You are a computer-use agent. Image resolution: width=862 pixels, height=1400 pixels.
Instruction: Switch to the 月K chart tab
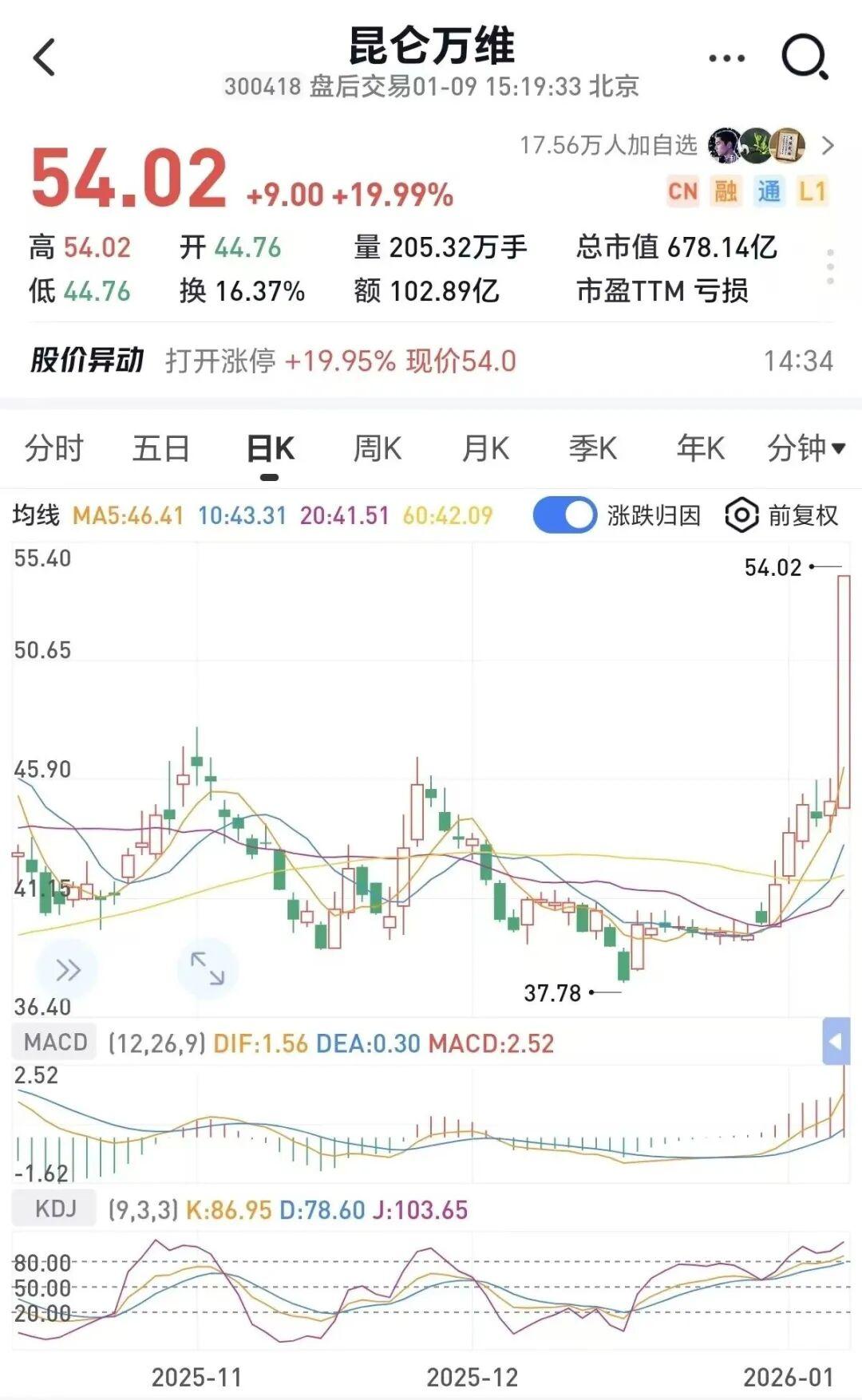pyautogui.click(x=485, y=448)
